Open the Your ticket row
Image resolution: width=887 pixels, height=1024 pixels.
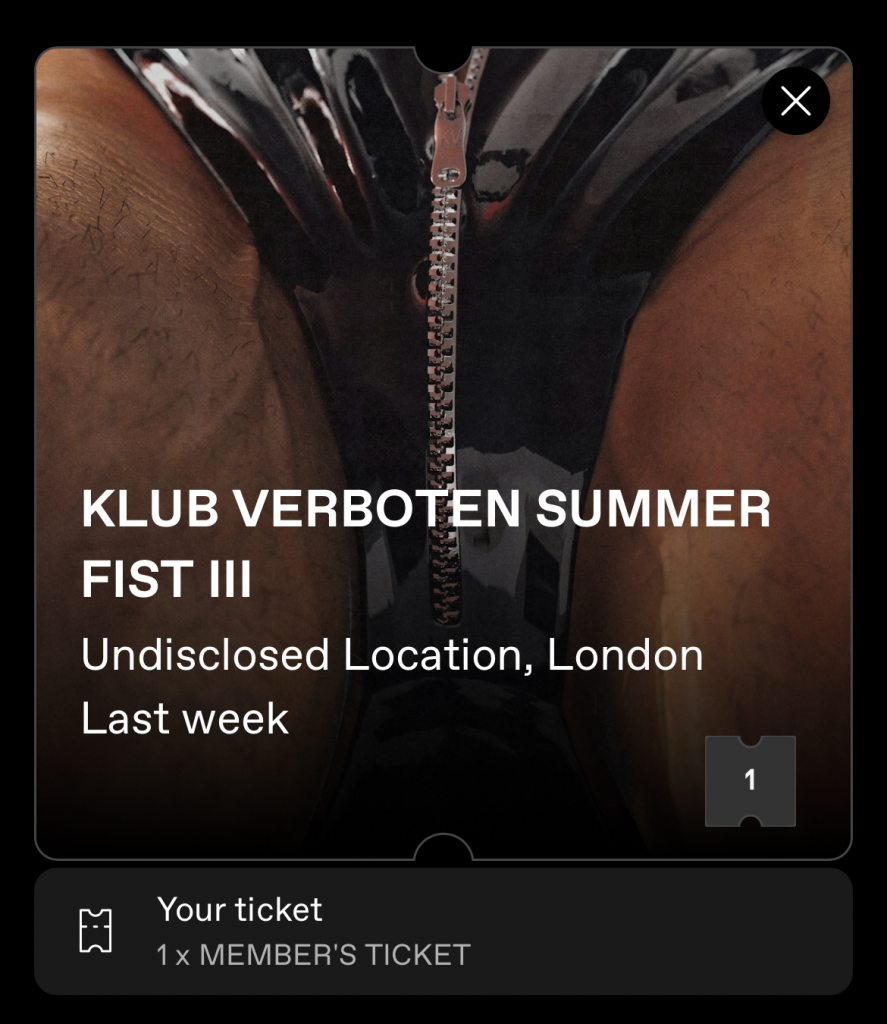(x=443, y=931)
